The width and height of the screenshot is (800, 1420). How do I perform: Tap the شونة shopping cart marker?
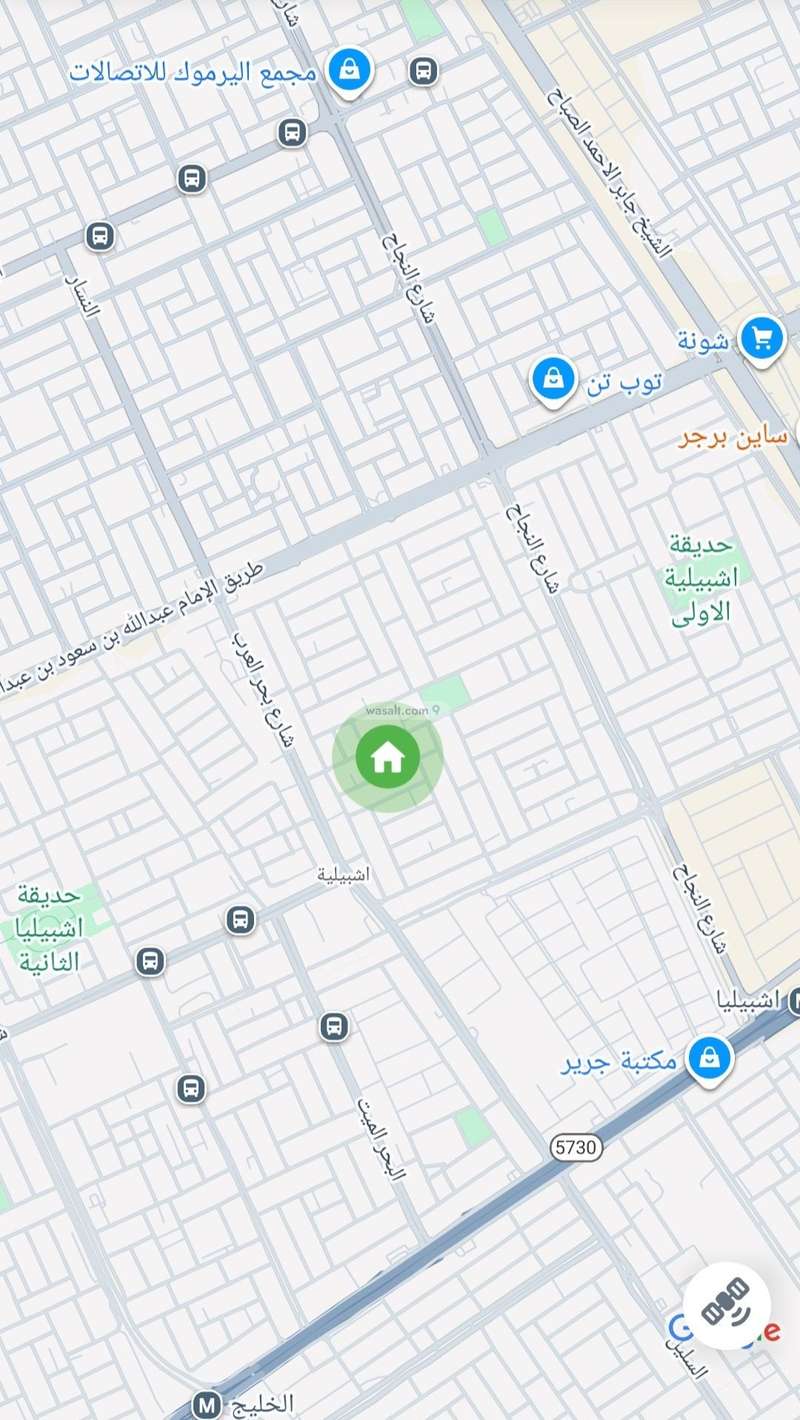762,339
